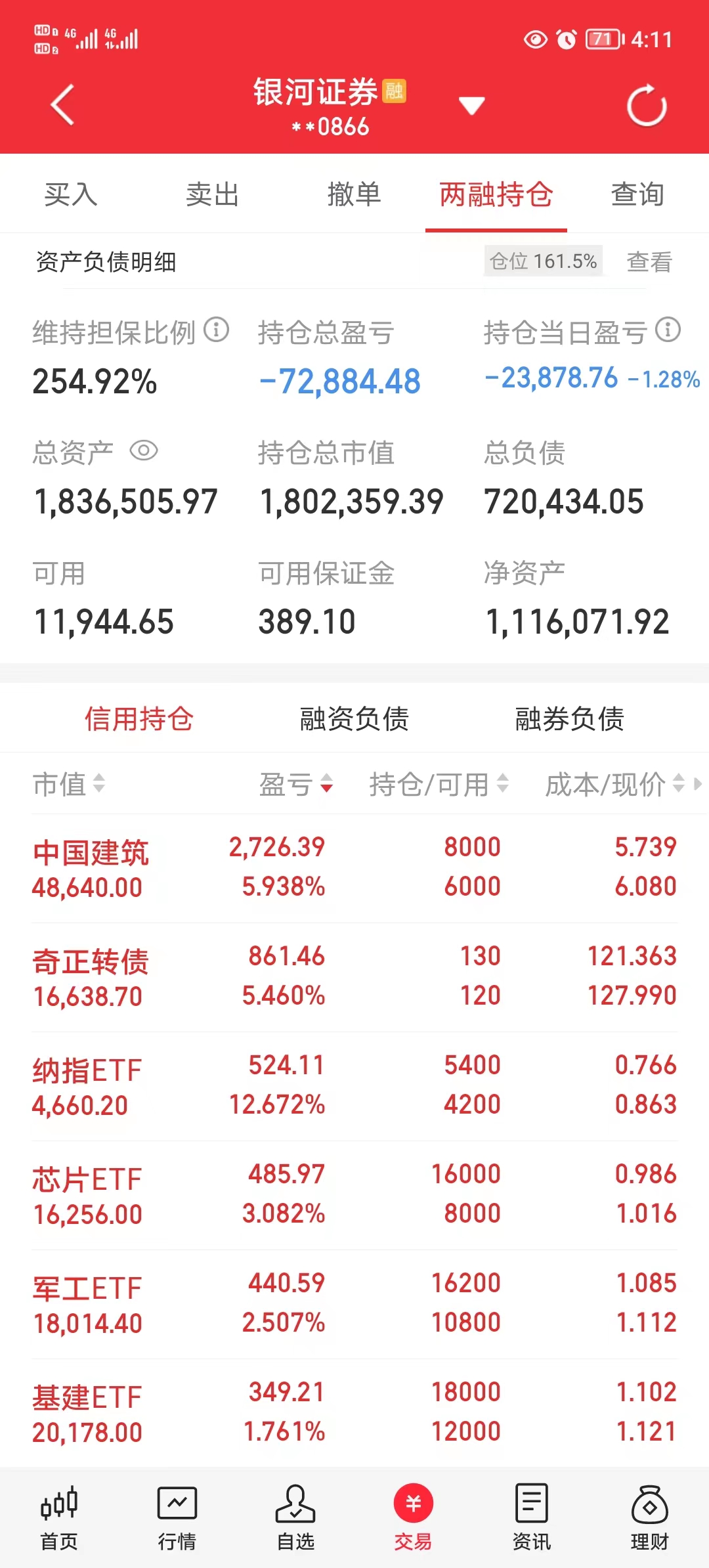Open the 撤单 tab

(354, 194)
